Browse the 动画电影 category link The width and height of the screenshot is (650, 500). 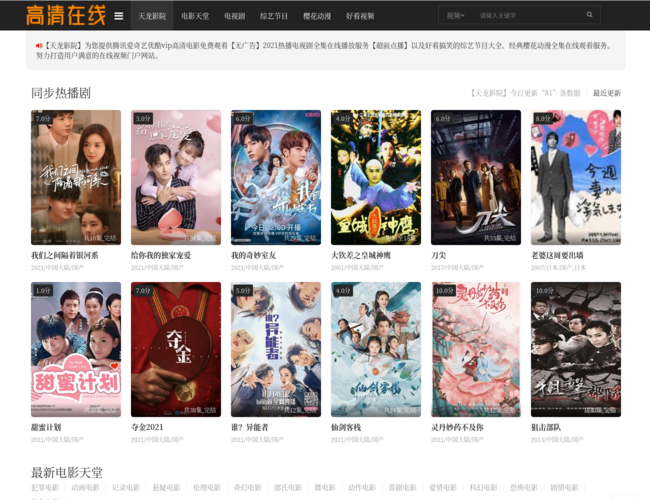pos(85,488)
